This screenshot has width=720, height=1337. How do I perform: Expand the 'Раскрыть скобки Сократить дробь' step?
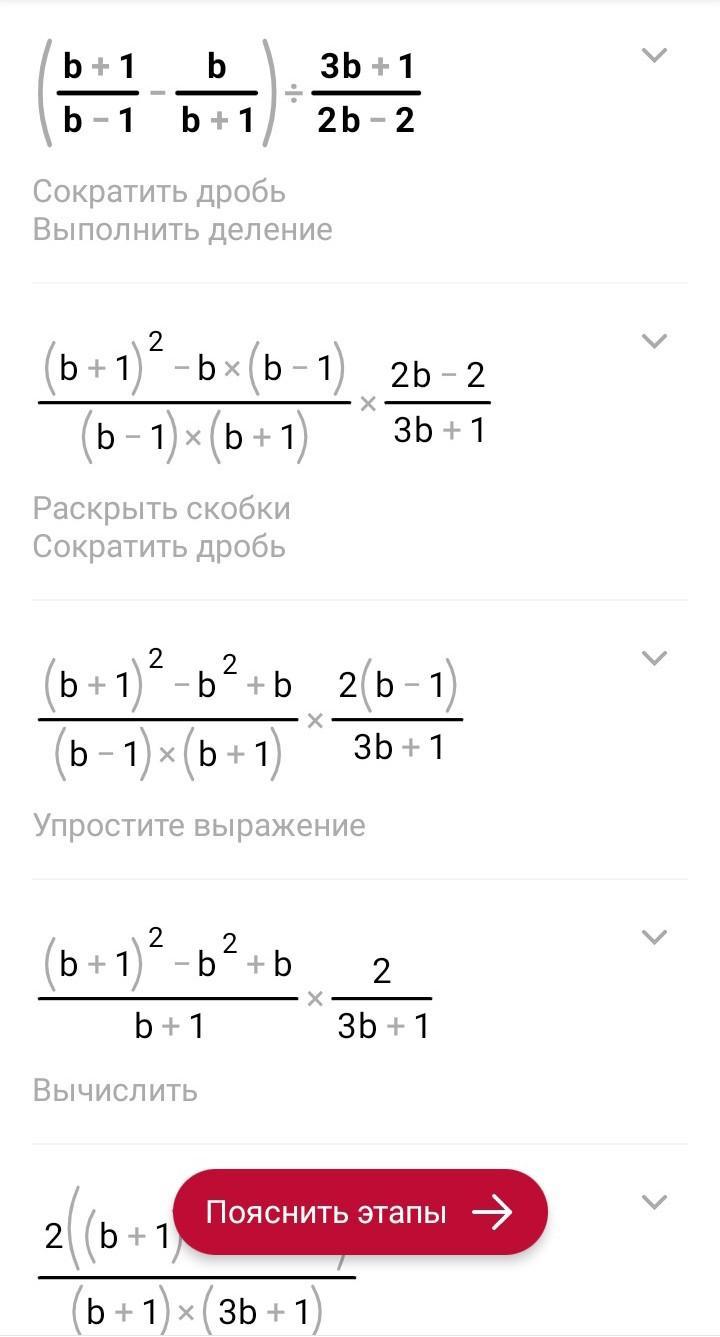pos(654,341)
